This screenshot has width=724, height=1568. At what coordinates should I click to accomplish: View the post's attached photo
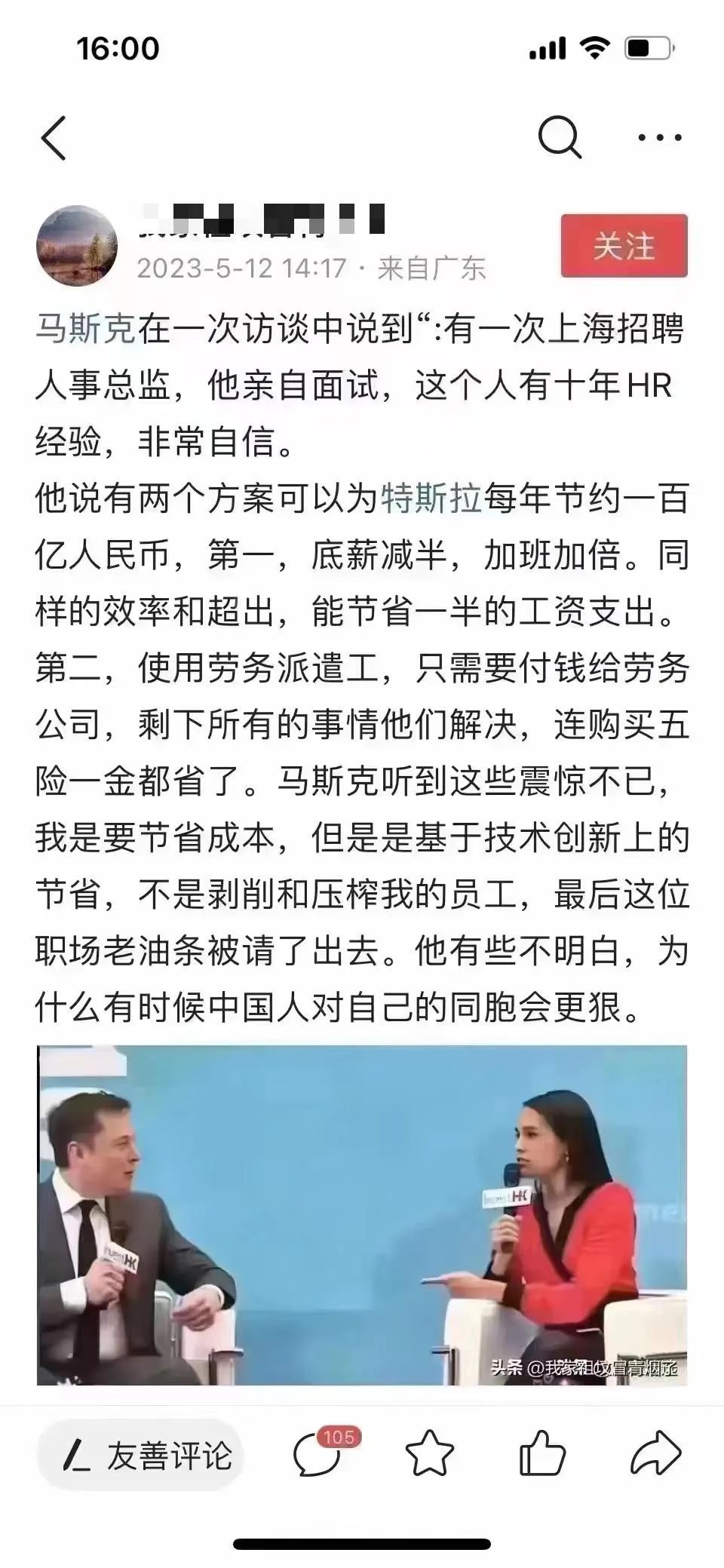[x=362, y=1214]
